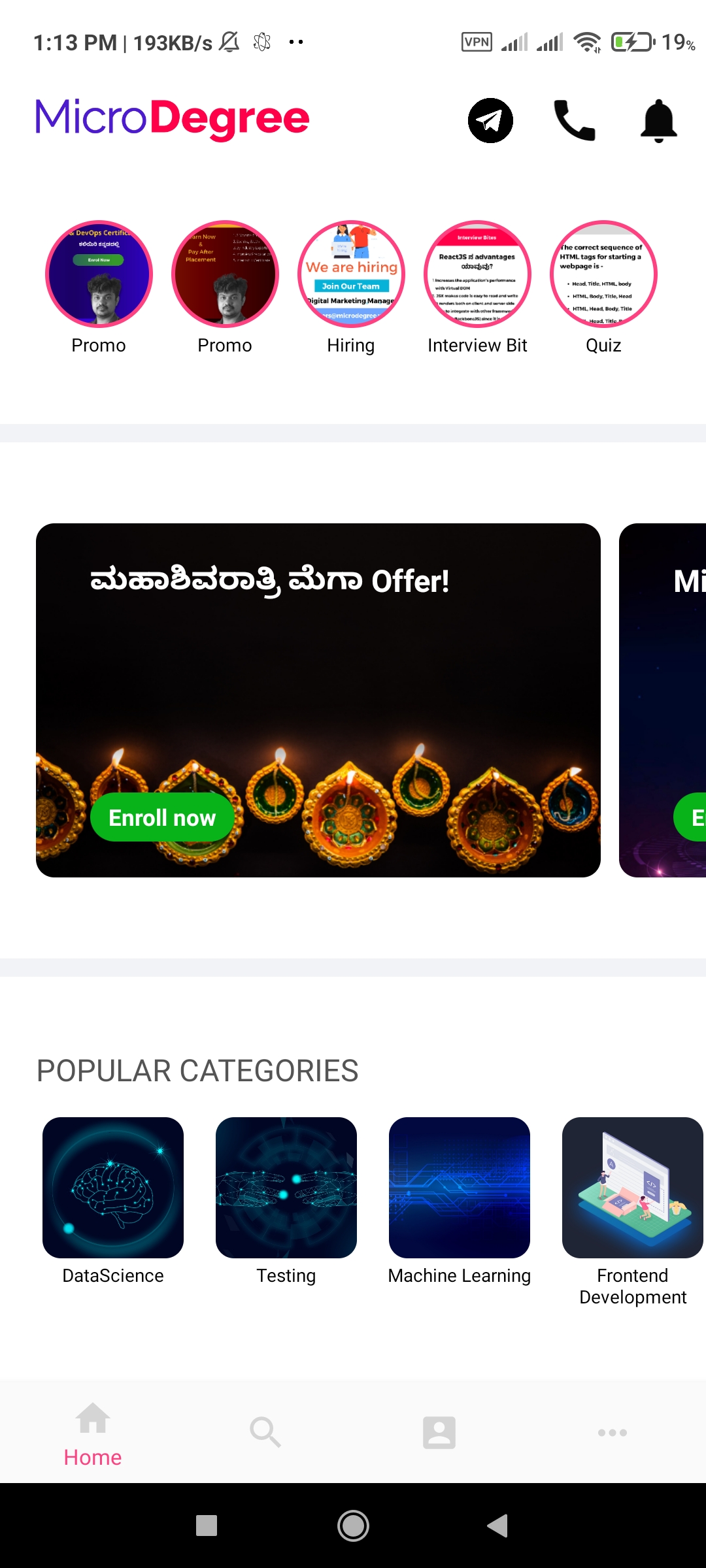Tap Enroll now on Mahashivaratri offer
Image resolution: width=706 pixels, height=1568 pixels.
pyautogui.click(x=162, y=817)
